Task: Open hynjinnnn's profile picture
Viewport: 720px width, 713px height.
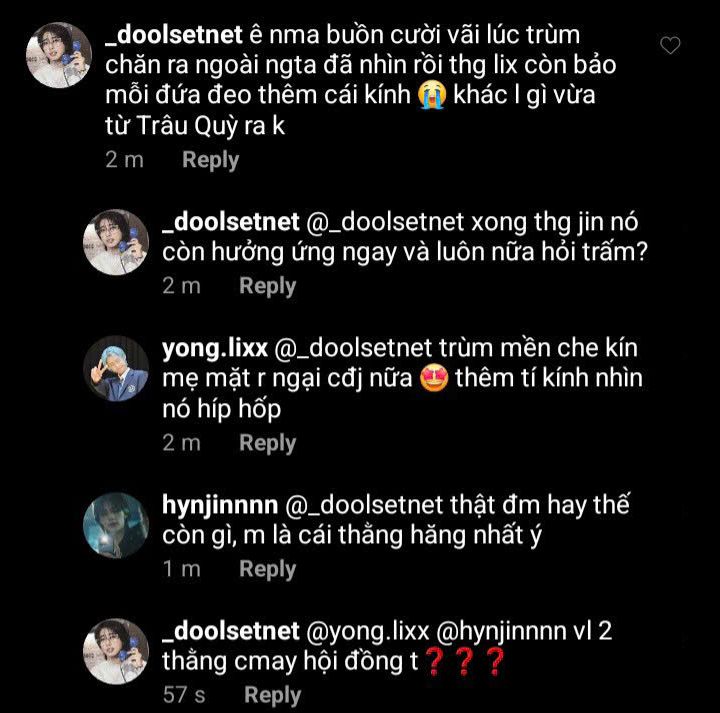Action: point(116,525)
